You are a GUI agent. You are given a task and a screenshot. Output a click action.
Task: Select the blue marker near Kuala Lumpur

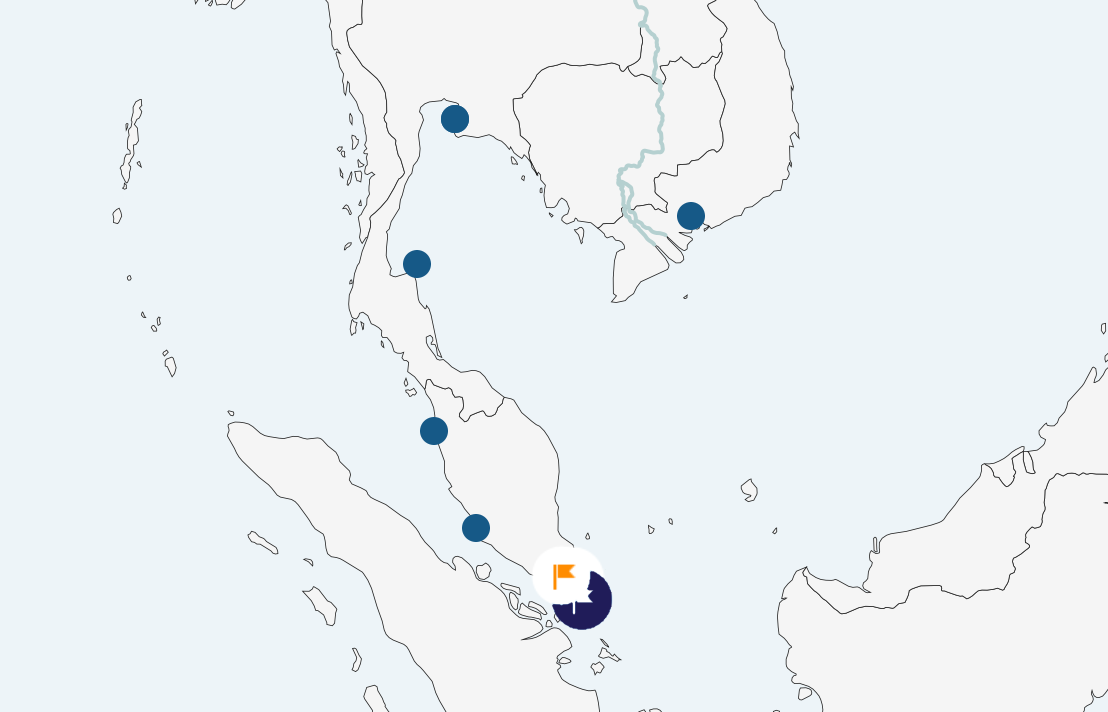pyautogui.click(x=476, y=528)
